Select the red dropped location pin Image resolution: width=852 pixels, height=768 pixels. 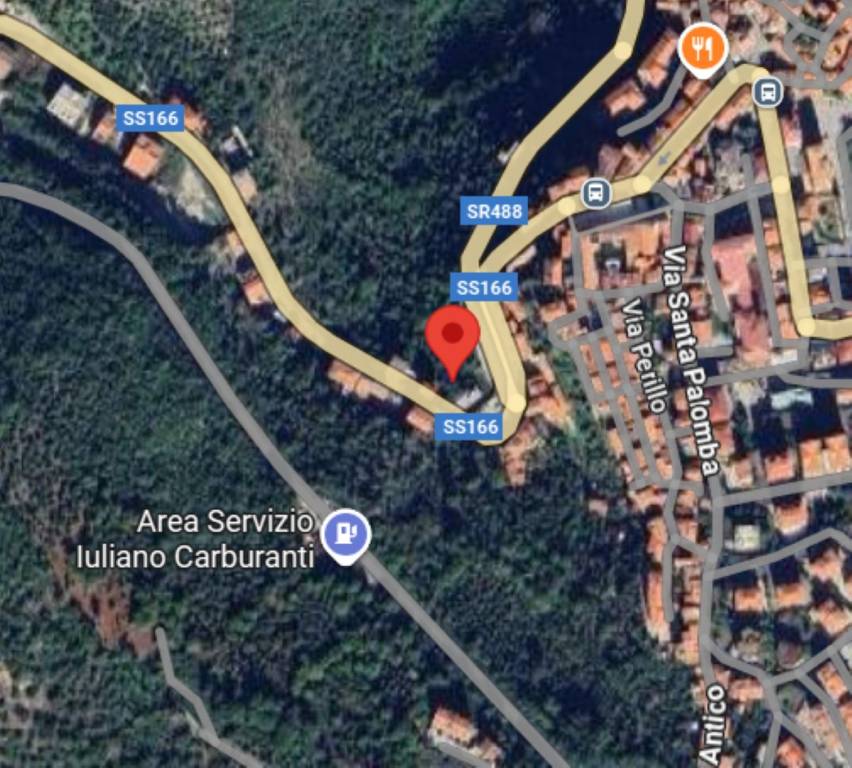(452, 338)
